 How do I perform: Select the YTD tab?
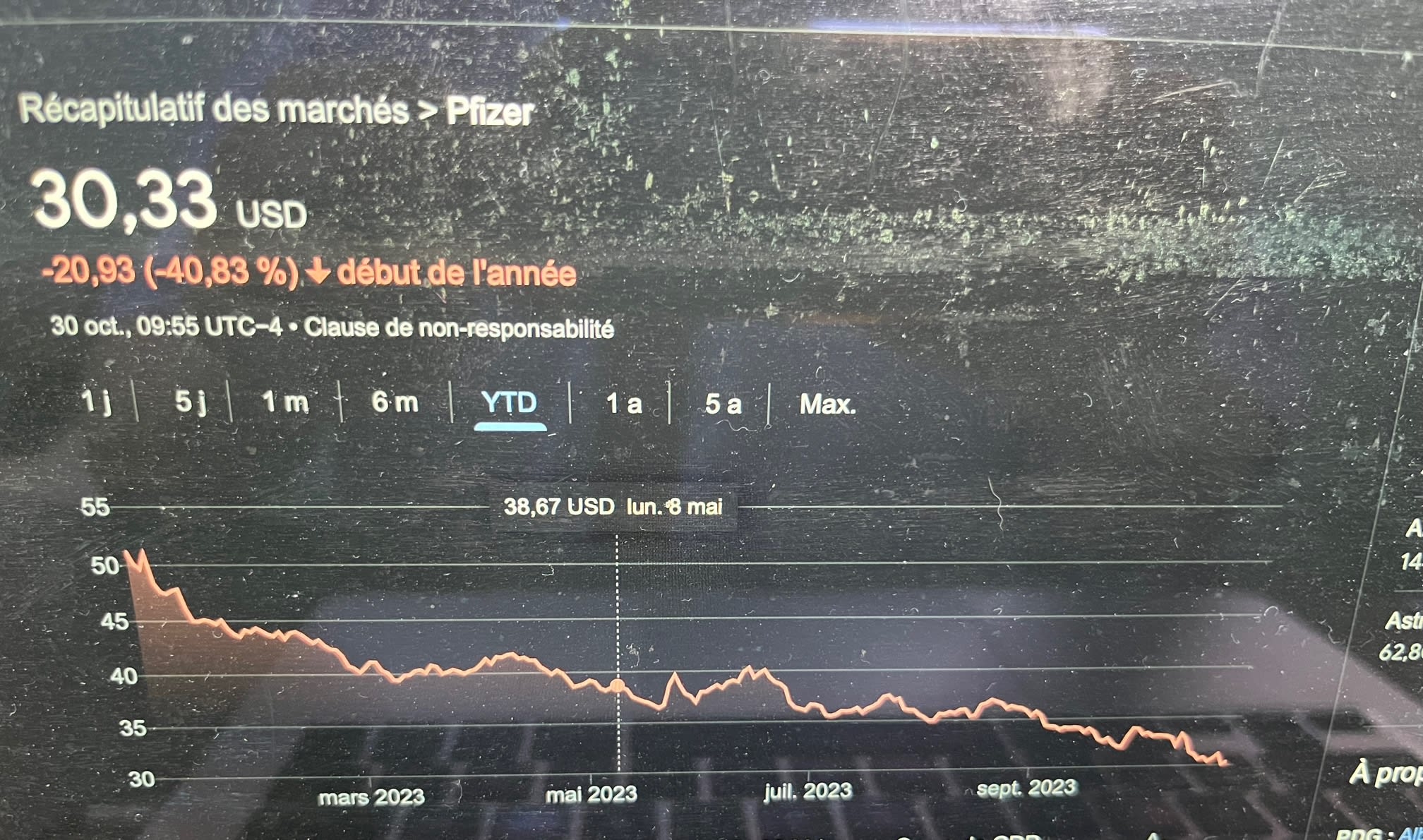tap(510, 403)
